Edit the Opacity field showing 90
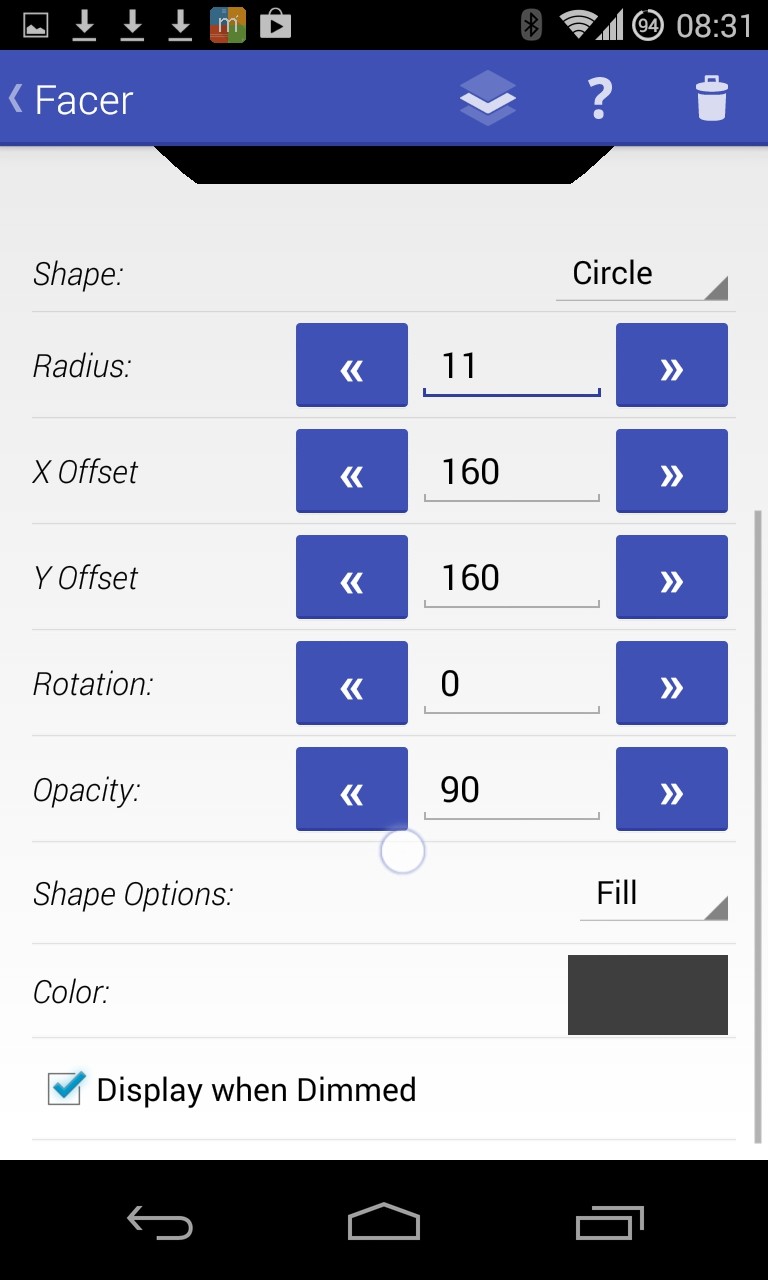The image size is (768, 1280). click(512, 791)
